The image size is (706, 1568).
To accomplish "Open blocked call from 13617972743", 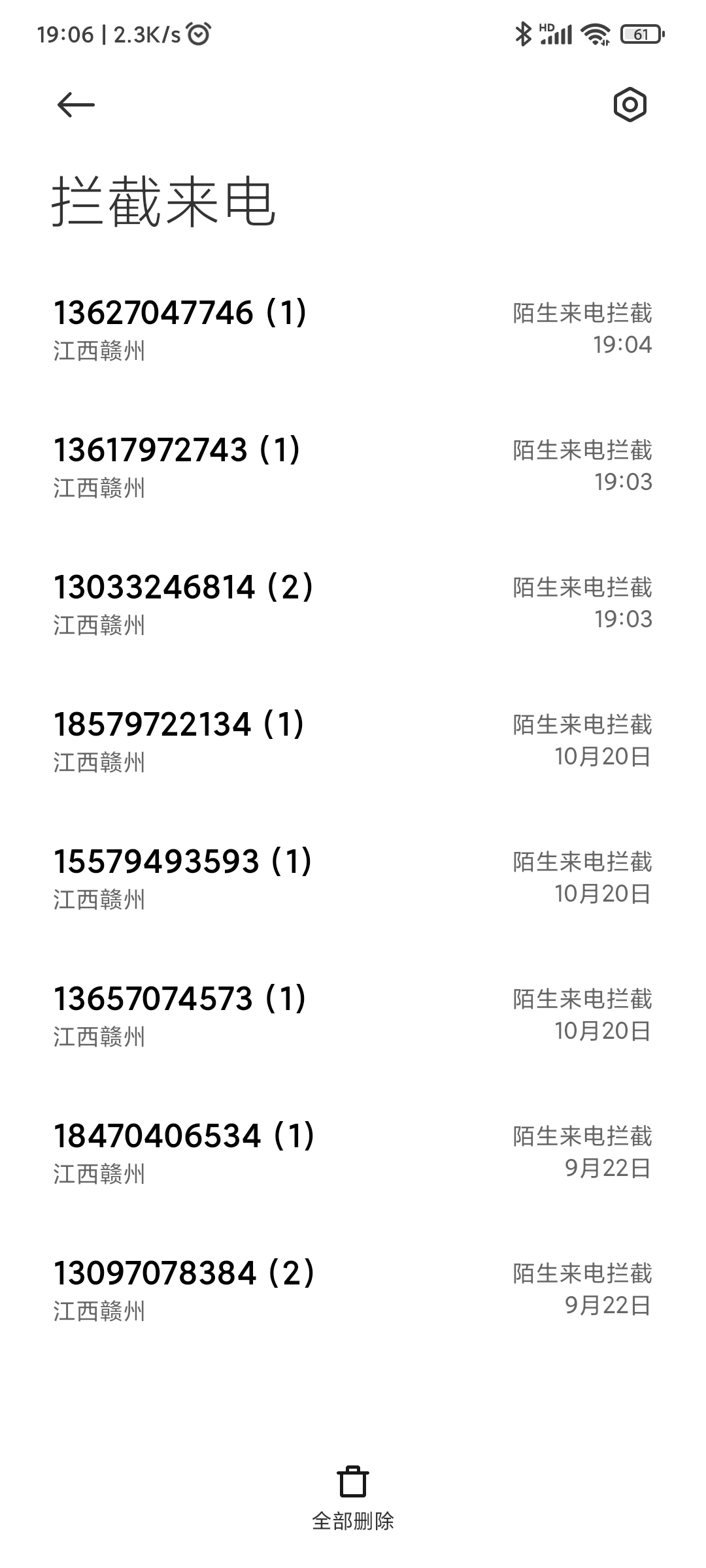I will pos(353,467).
